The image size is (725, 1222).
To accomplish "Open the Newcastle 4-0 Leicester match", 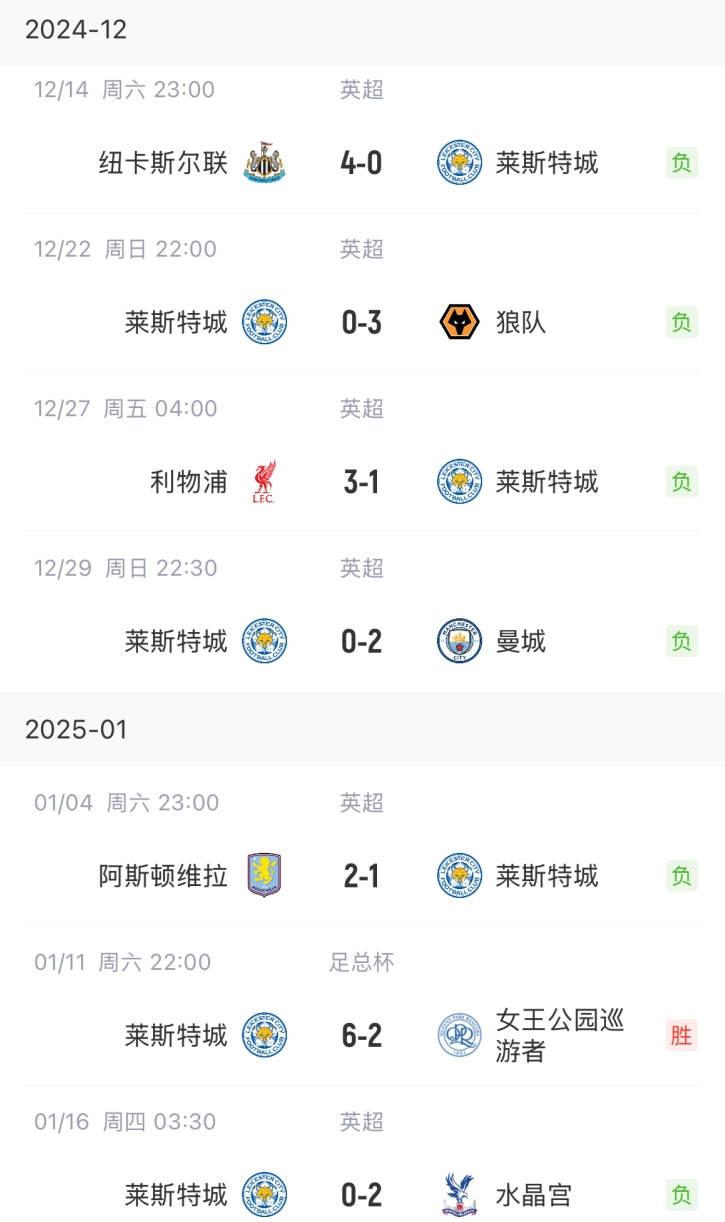I will pos(361,163).
